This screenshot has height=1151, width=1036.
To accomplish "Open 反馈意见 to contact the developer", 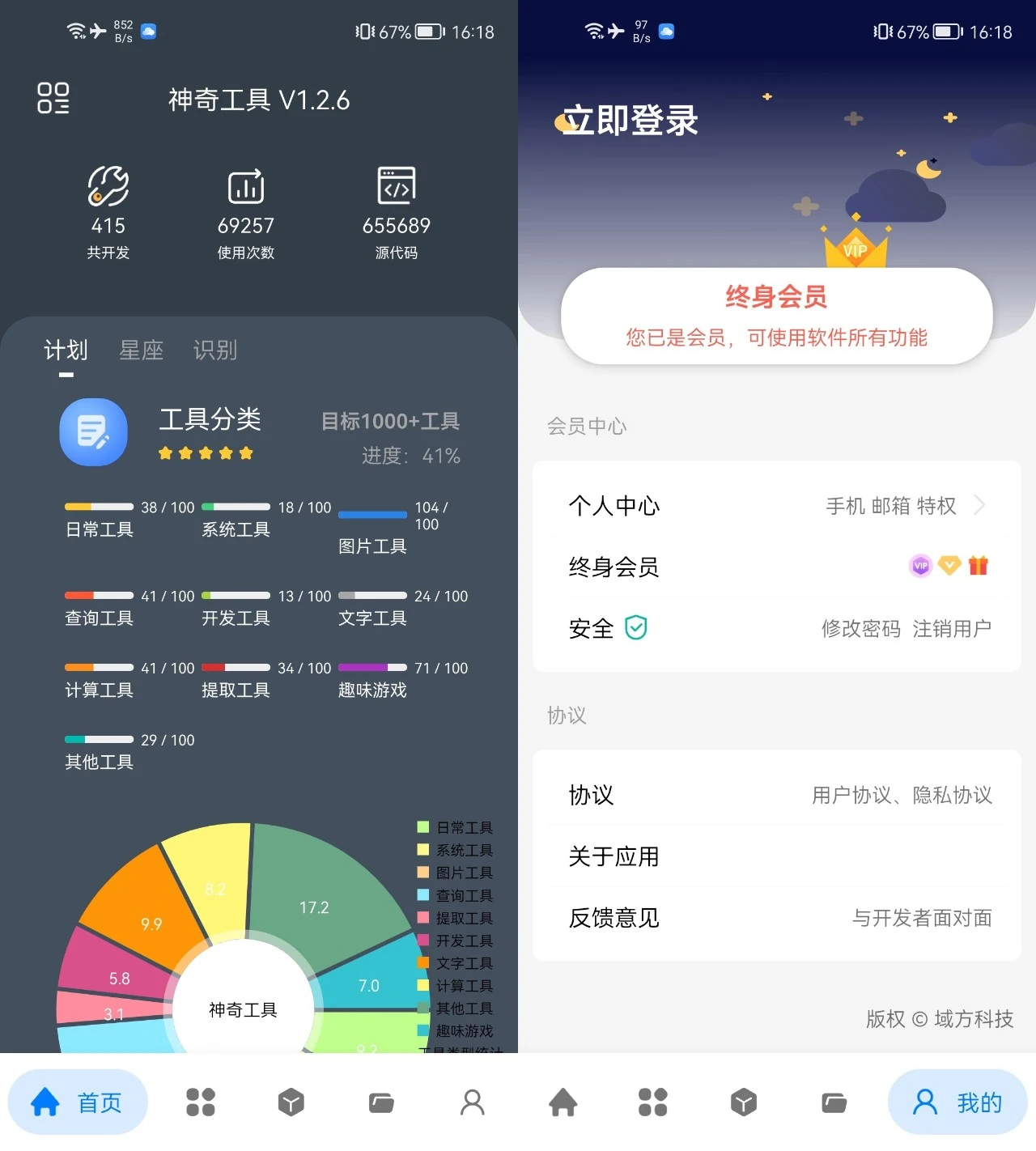I will click(x=776, y=918).
